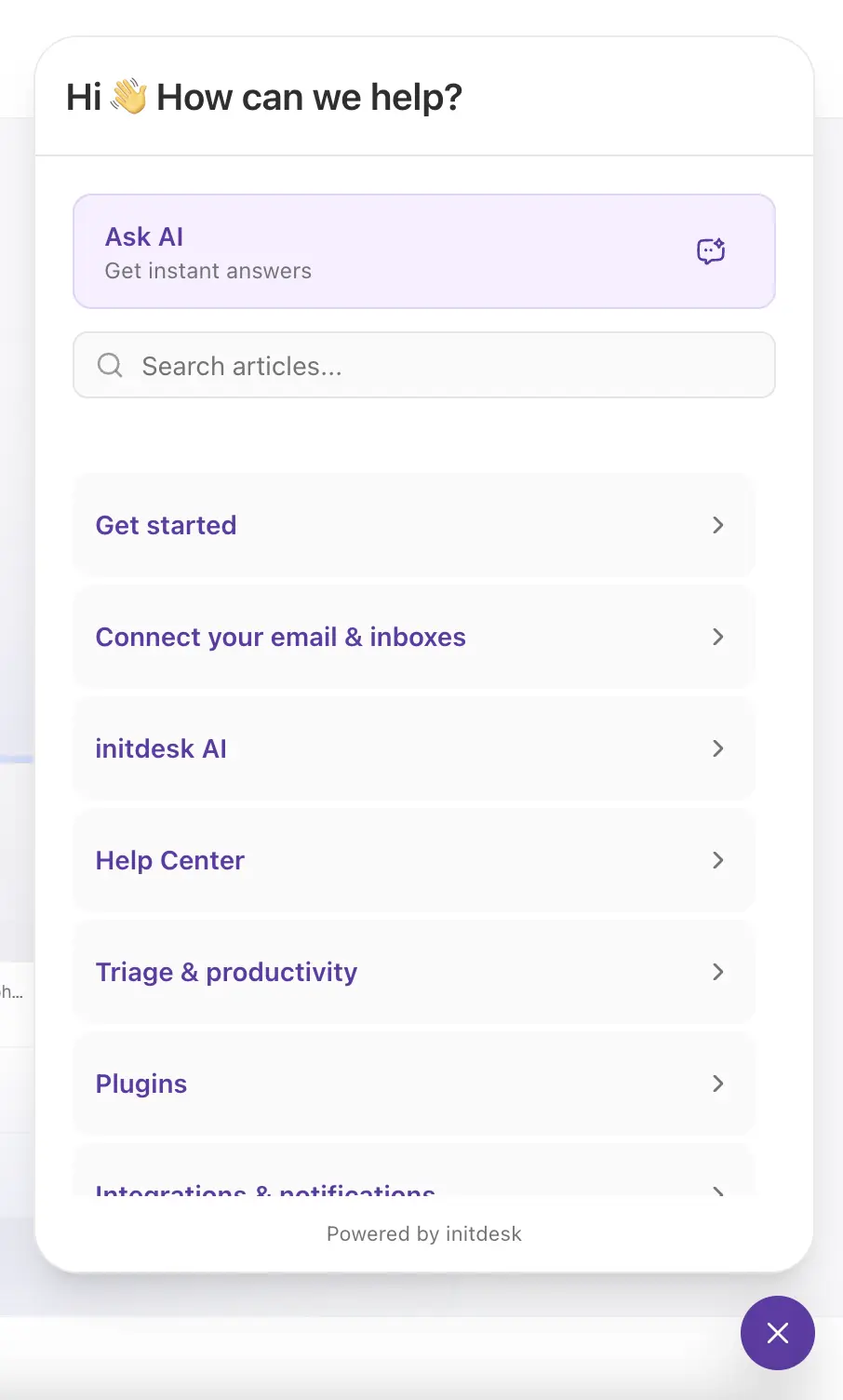Click the Powered by initdesk link
Screen dimensions: 843x1400
click(x=423, y=1233)
